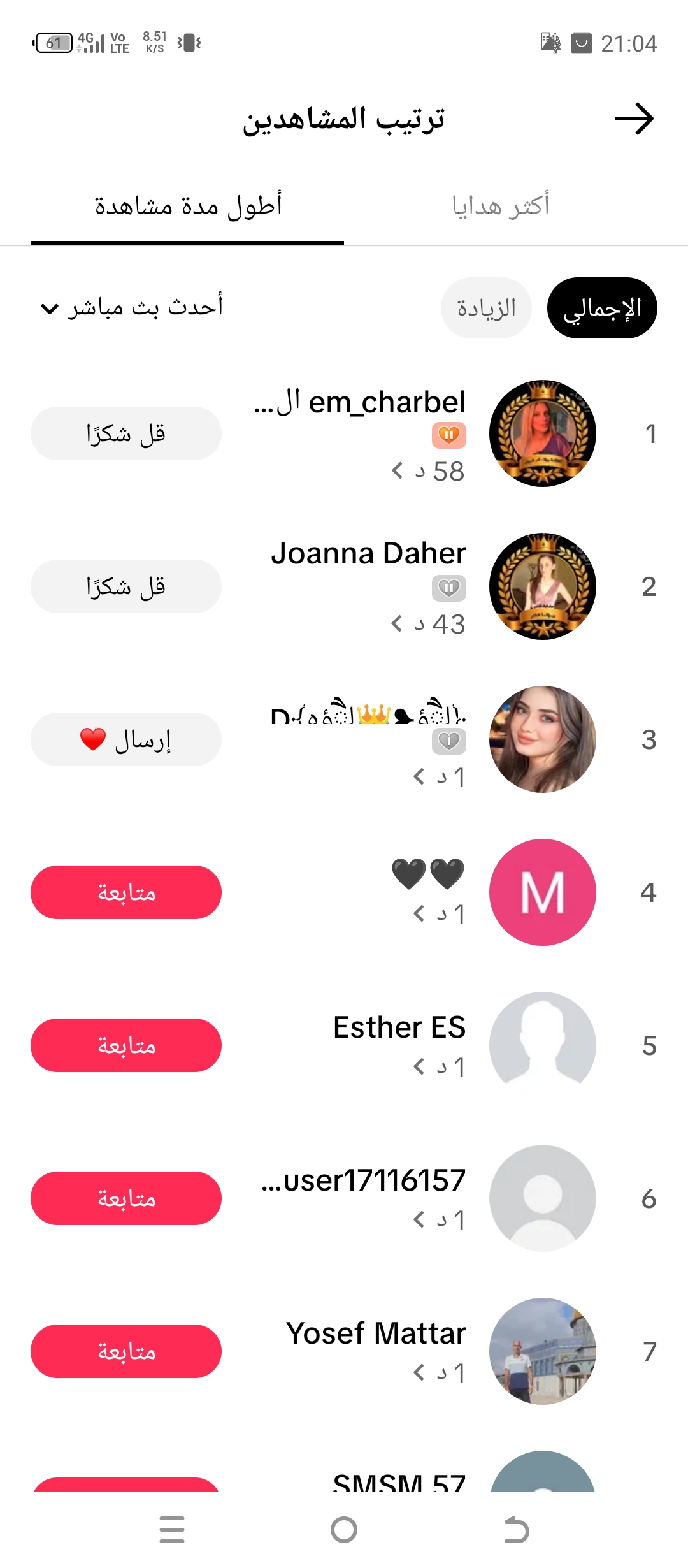Say thanks to Joanna Daher
Viewport: 688px width, 1568px height.
click(126, 586)
